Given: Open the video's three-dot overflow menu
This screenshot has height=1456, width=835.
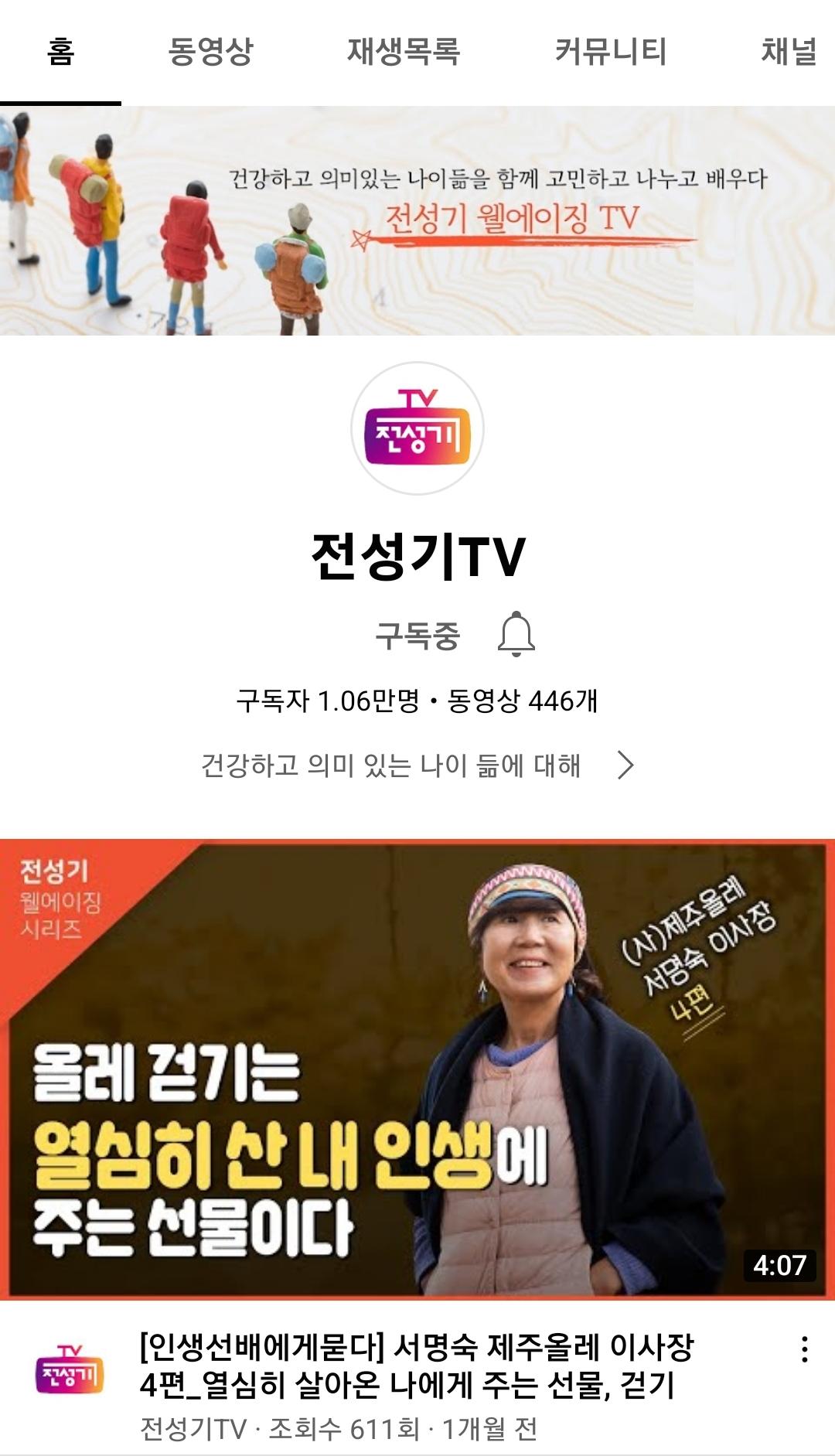Looking at the screenshot, I should [804, 1349].
